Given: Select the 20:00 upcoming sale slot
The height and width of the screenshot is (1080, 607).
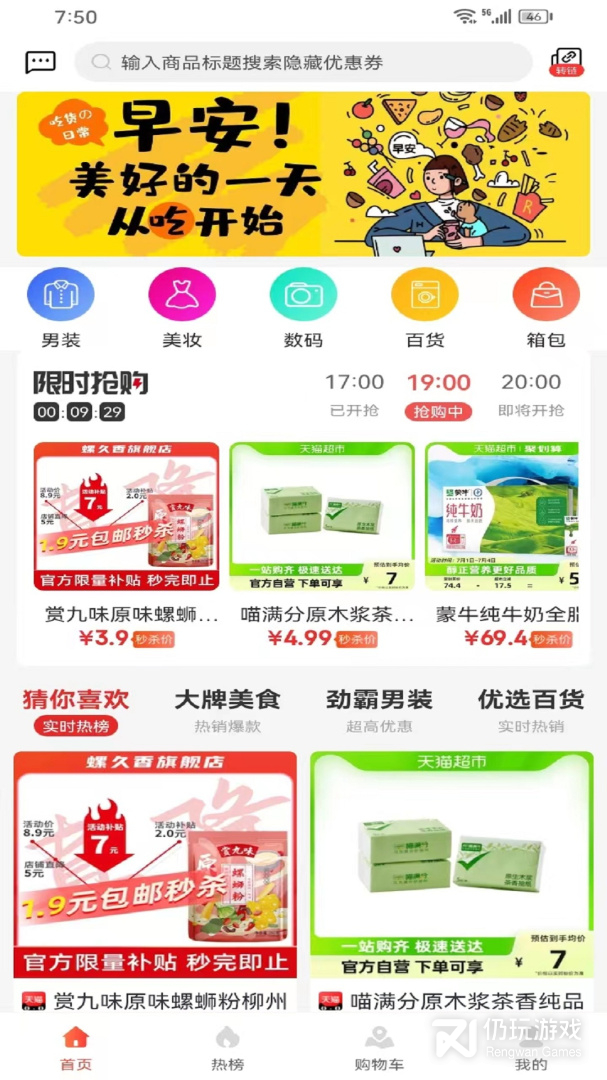Looking at the screenshot, I should (531, 394).
